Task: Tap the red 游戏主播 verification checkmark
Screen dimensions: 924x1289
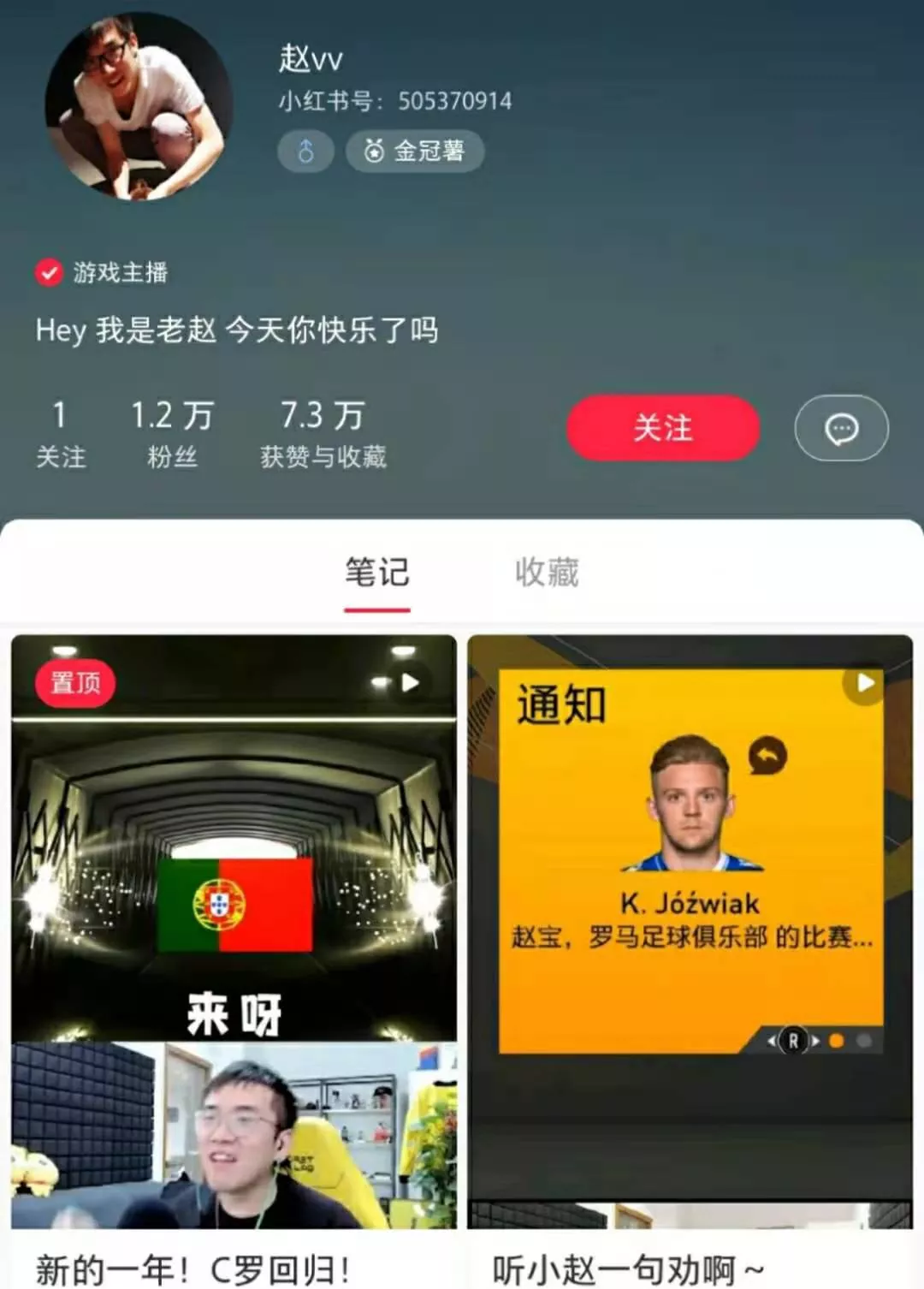Action: click(x=50, y=272)
